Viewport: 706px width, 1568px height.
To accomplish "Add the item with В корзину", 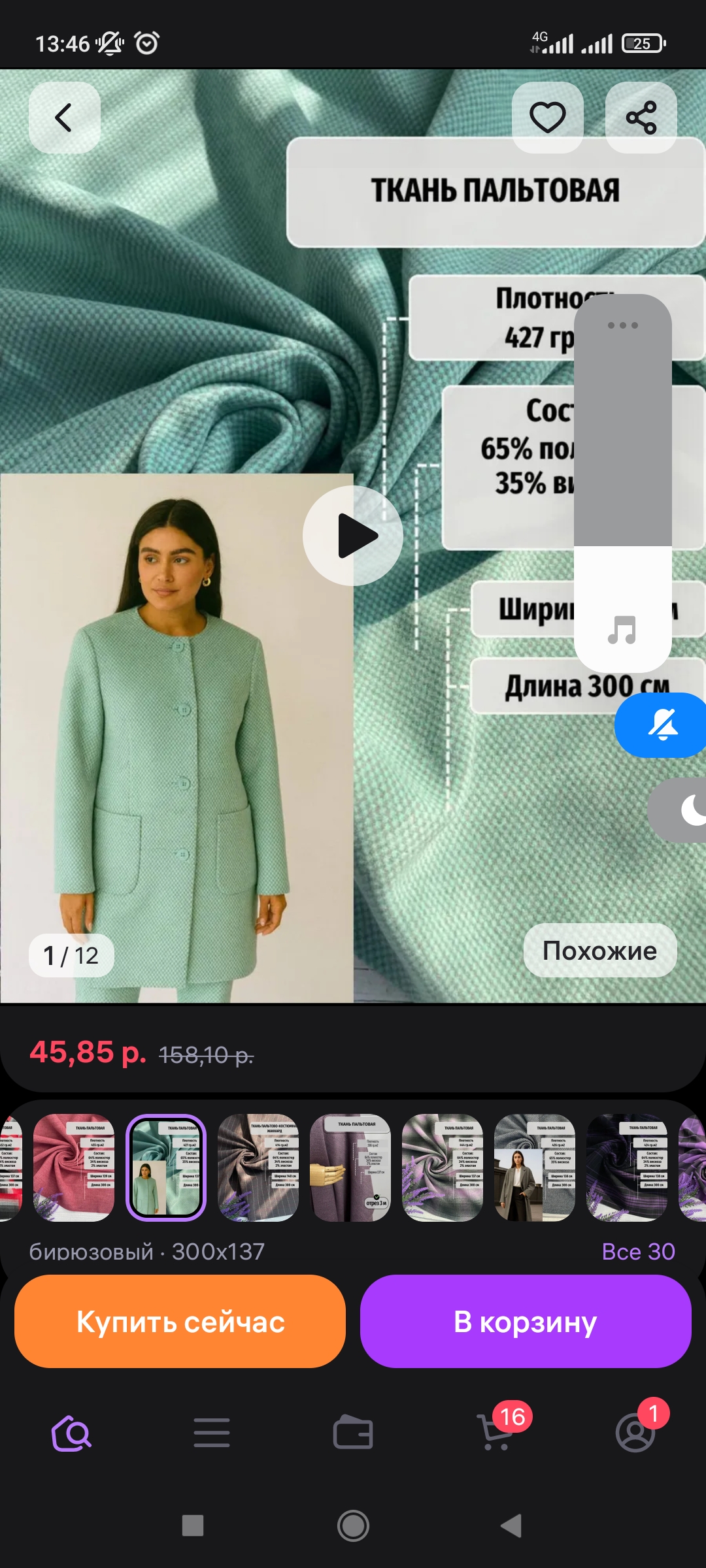I will click(x=526, y=1322).
